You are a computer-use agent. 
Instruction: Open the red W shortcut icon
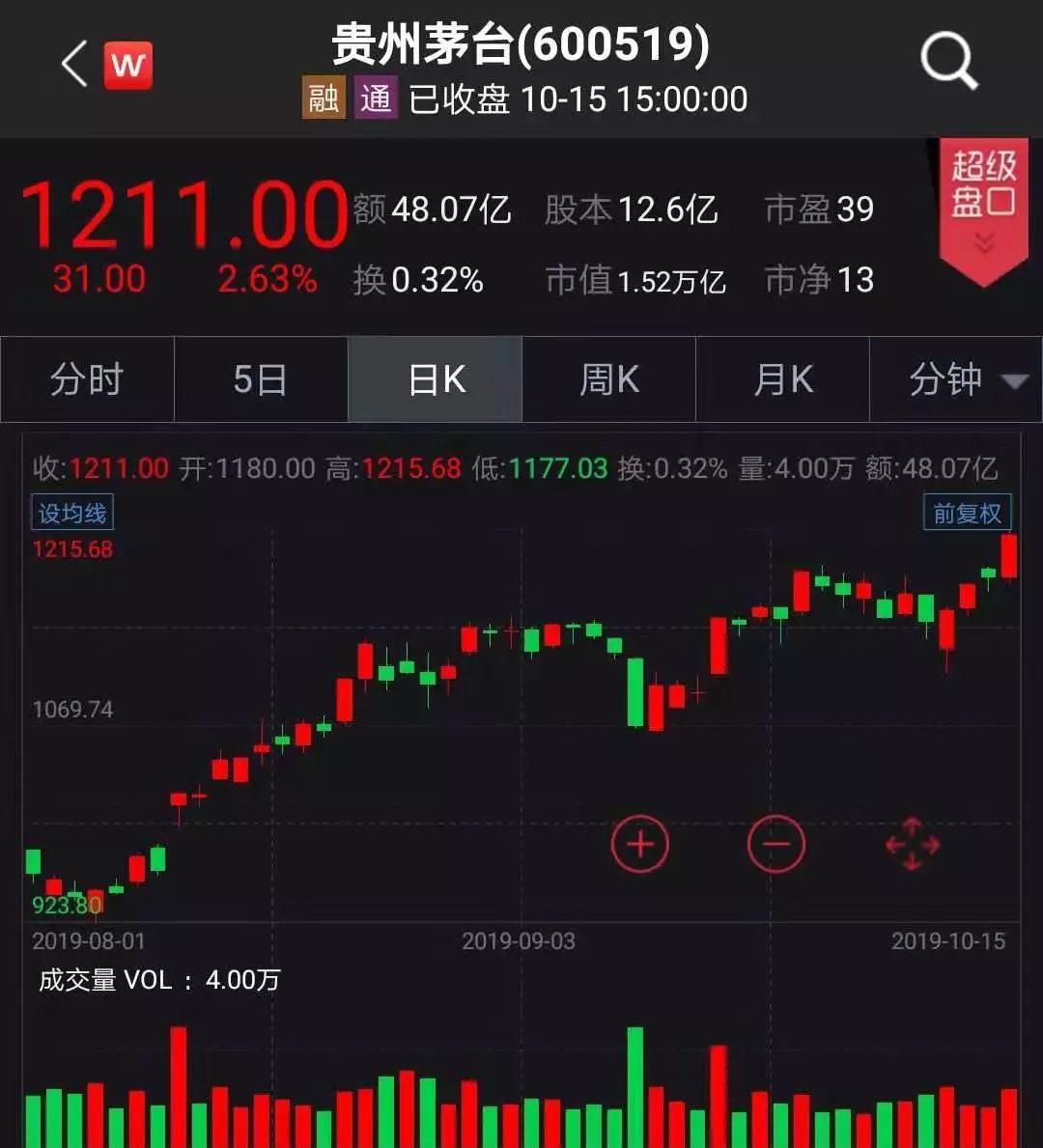pyautogui.click(x=127, y=66)
